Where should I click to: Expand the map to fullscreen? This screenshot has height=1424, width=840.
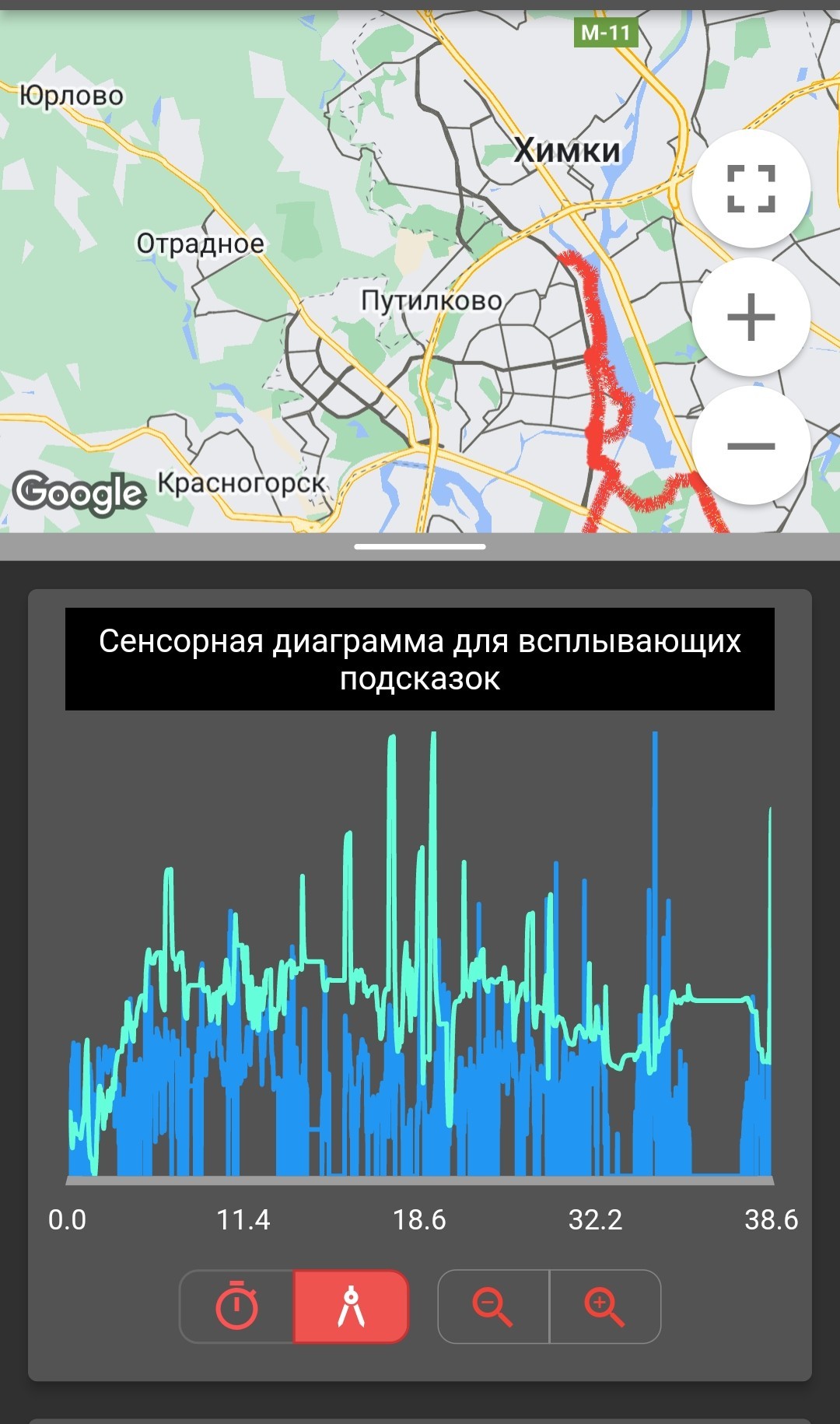(x=751, y=189)
